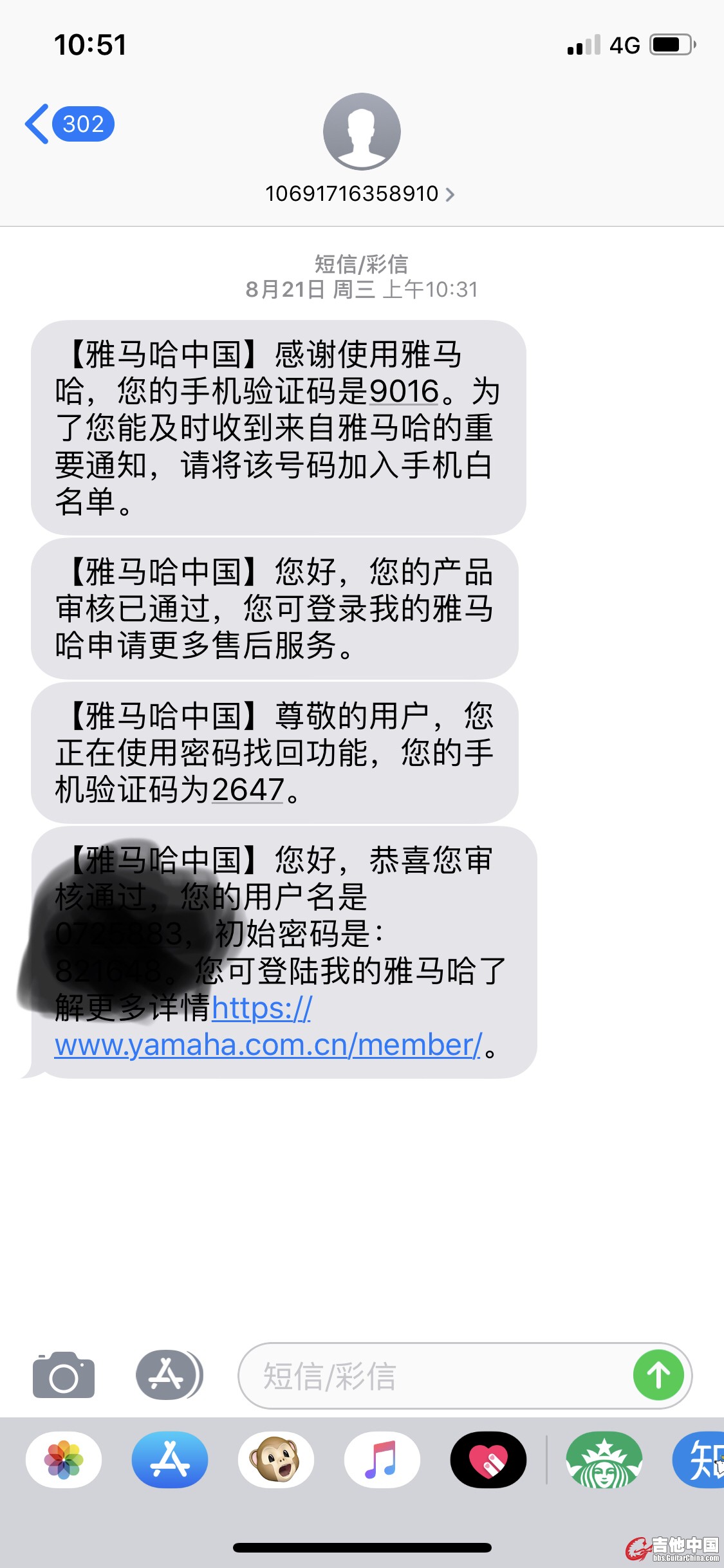Go back to the messages list
The height and width of the screenshot is (1568, 724).
(x=68, y=124)
